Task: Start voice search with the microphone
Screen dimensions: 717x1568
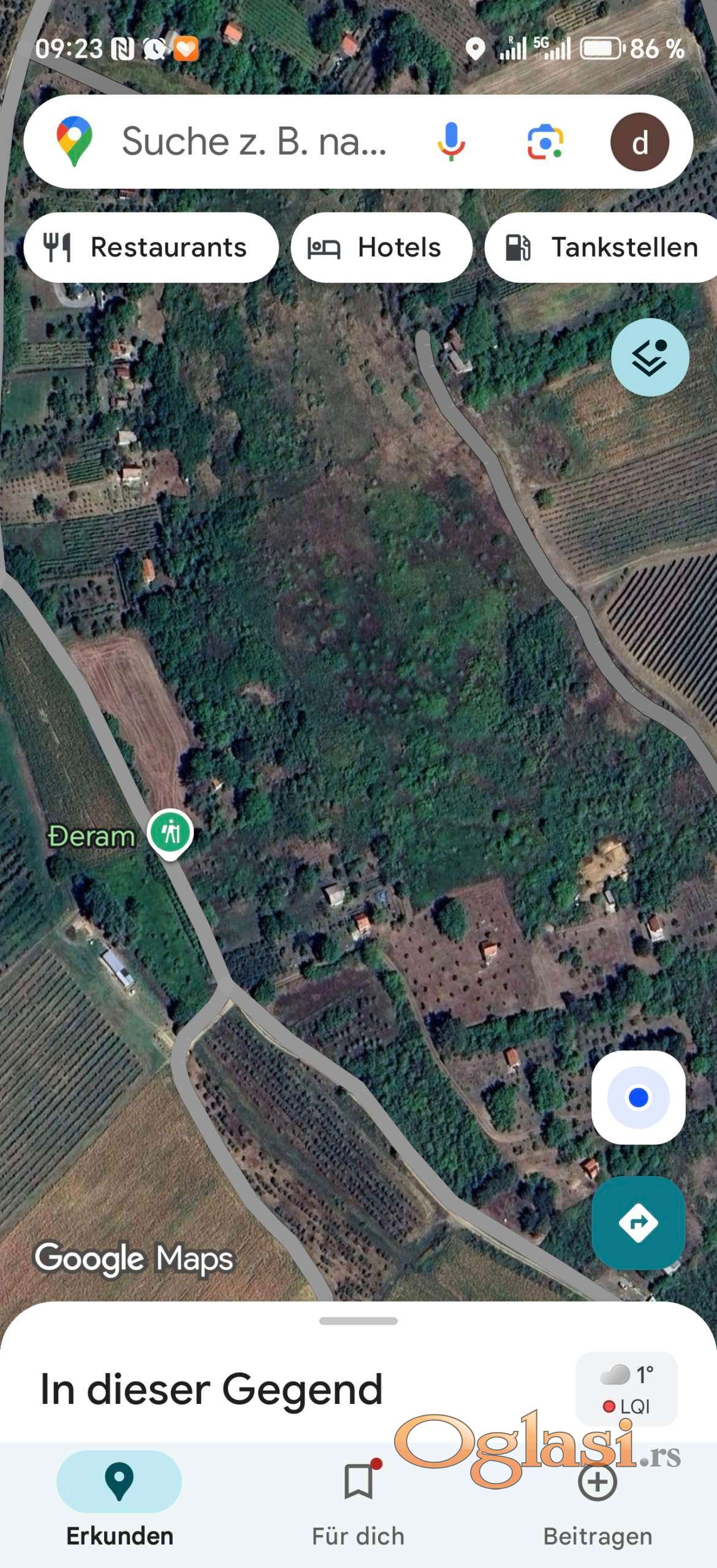Action: [x=451, y=142]
